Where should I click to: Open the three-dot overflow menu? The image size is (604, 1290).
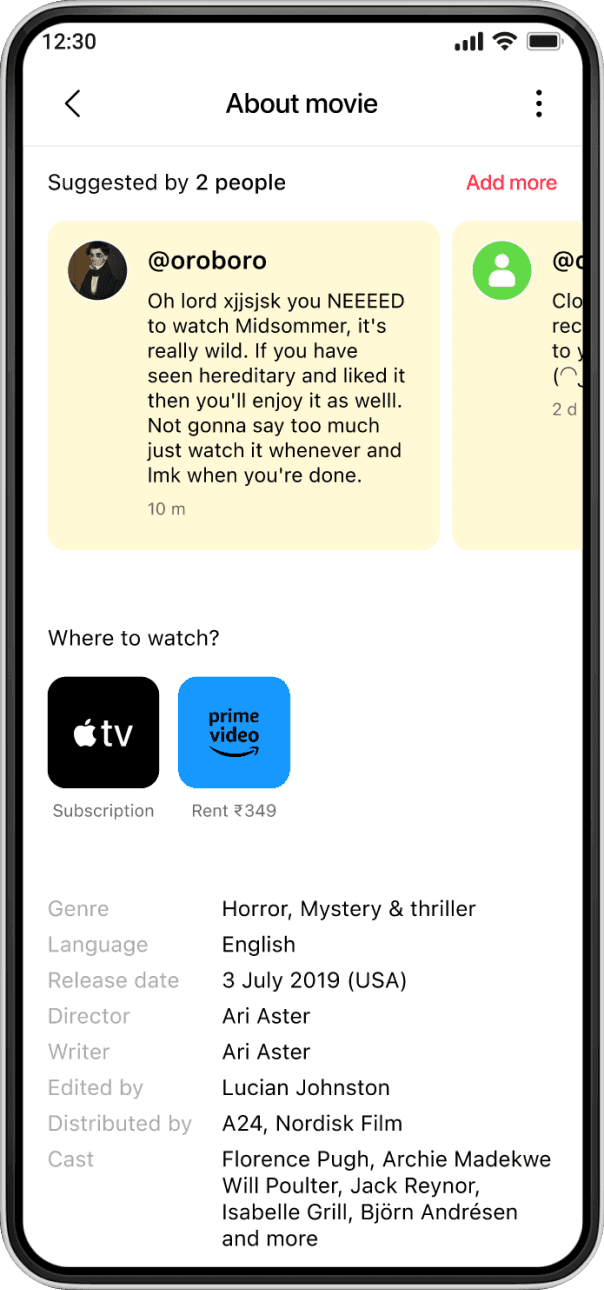[x=538, y=103]
